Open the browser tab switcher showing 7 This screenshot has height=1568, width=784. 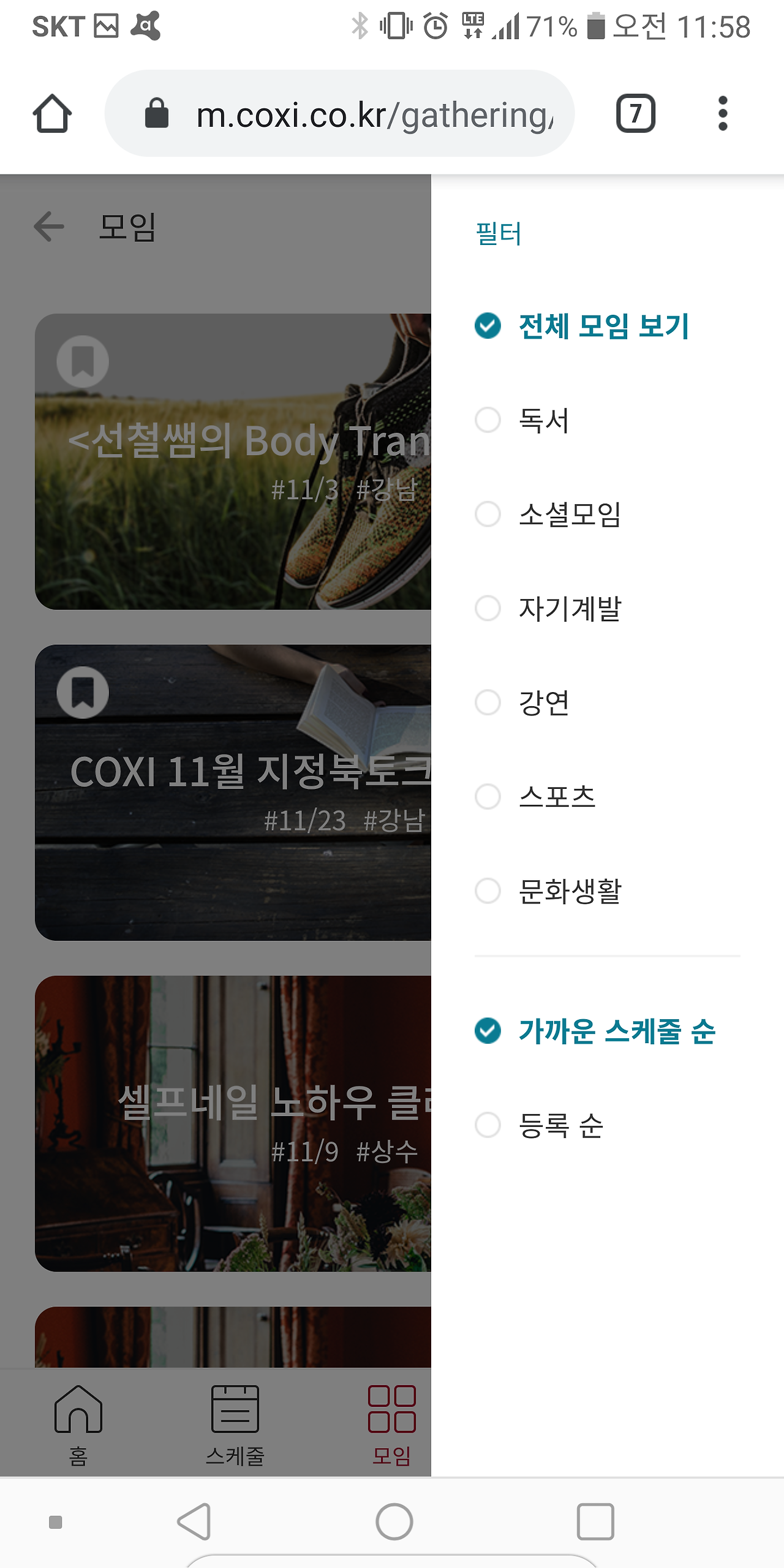(x=636, y=113)
